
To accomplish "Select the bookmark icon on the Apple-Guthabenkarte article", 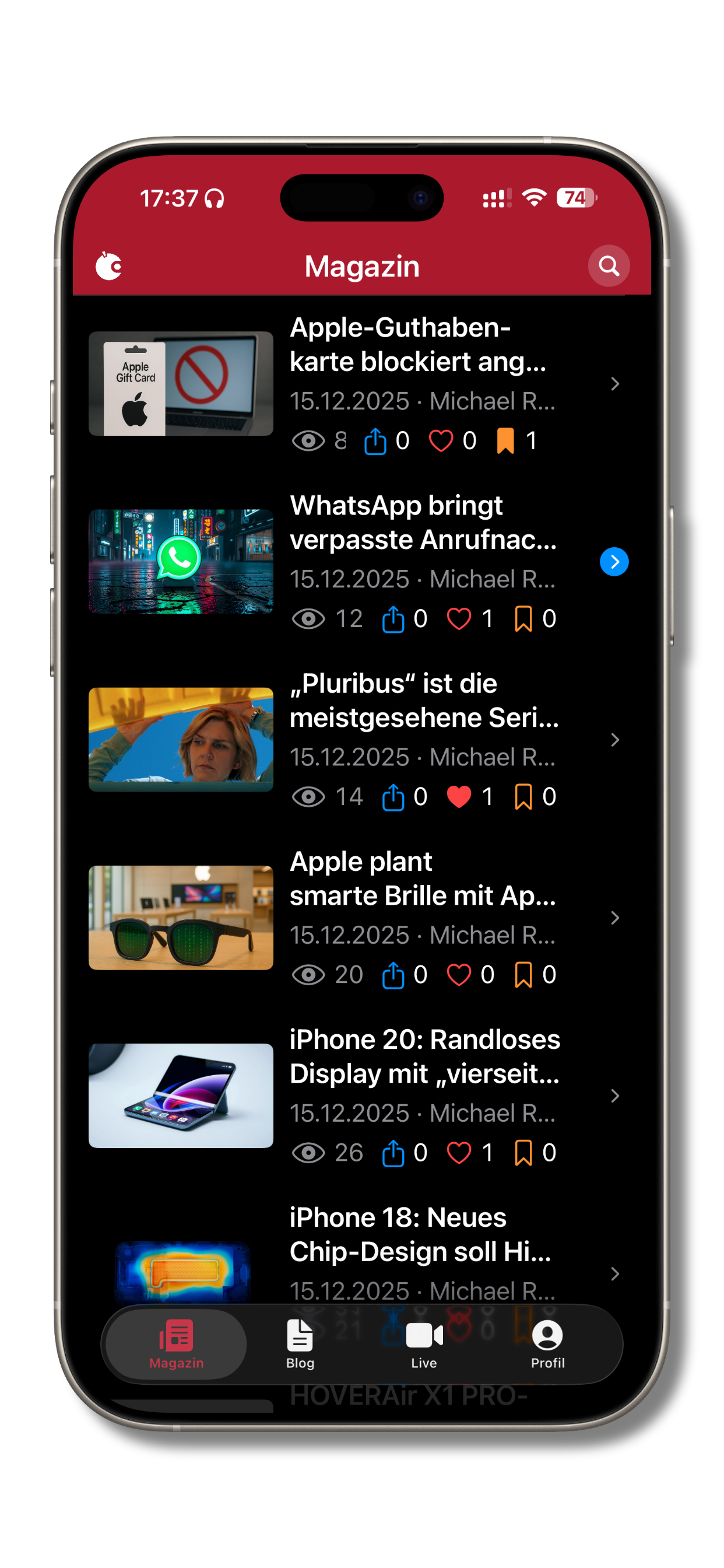I will (x=507, y=440).
